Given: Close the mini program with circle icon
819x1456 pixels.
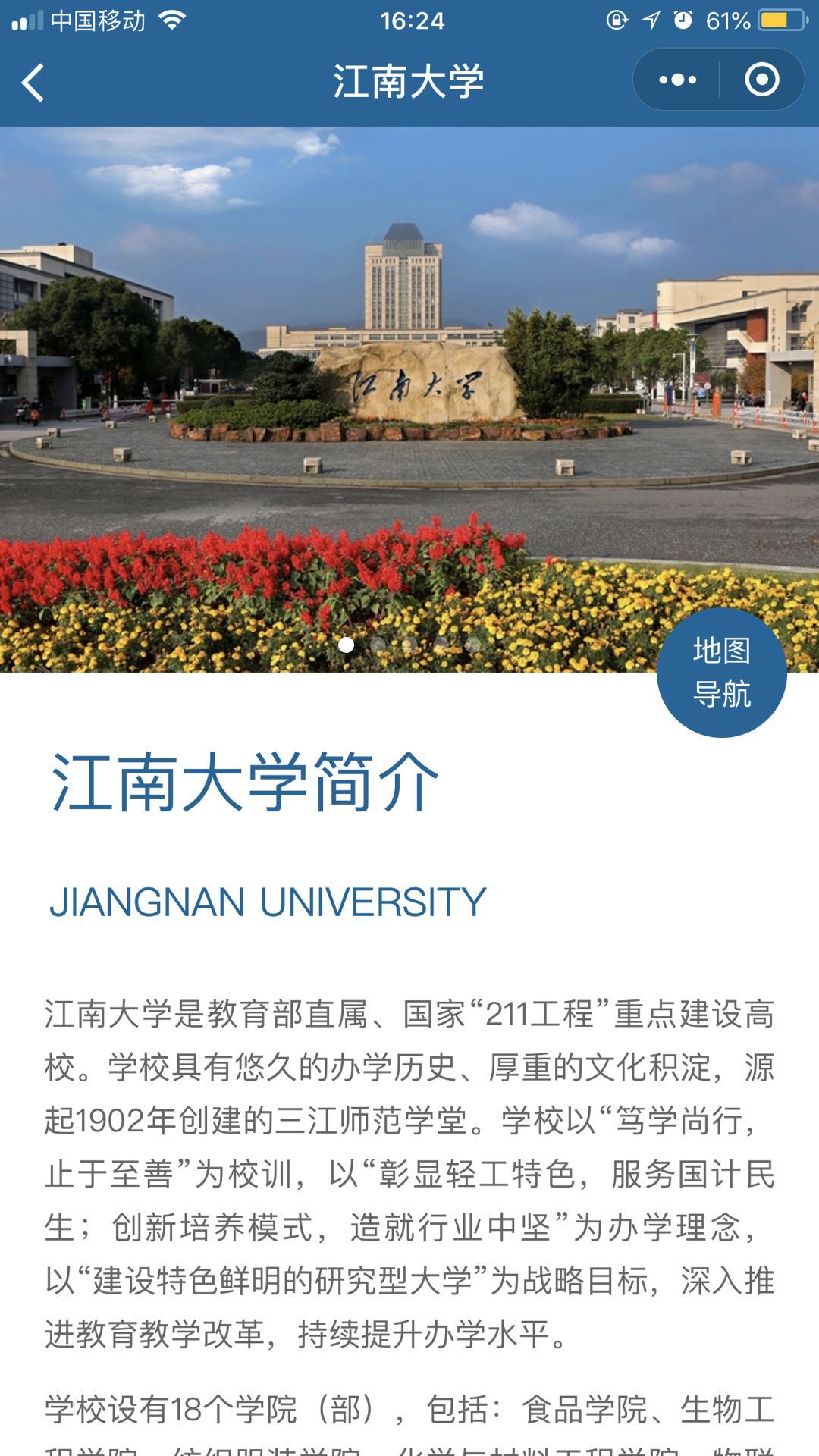Looking at the screenshot, I should coord(761,79).
